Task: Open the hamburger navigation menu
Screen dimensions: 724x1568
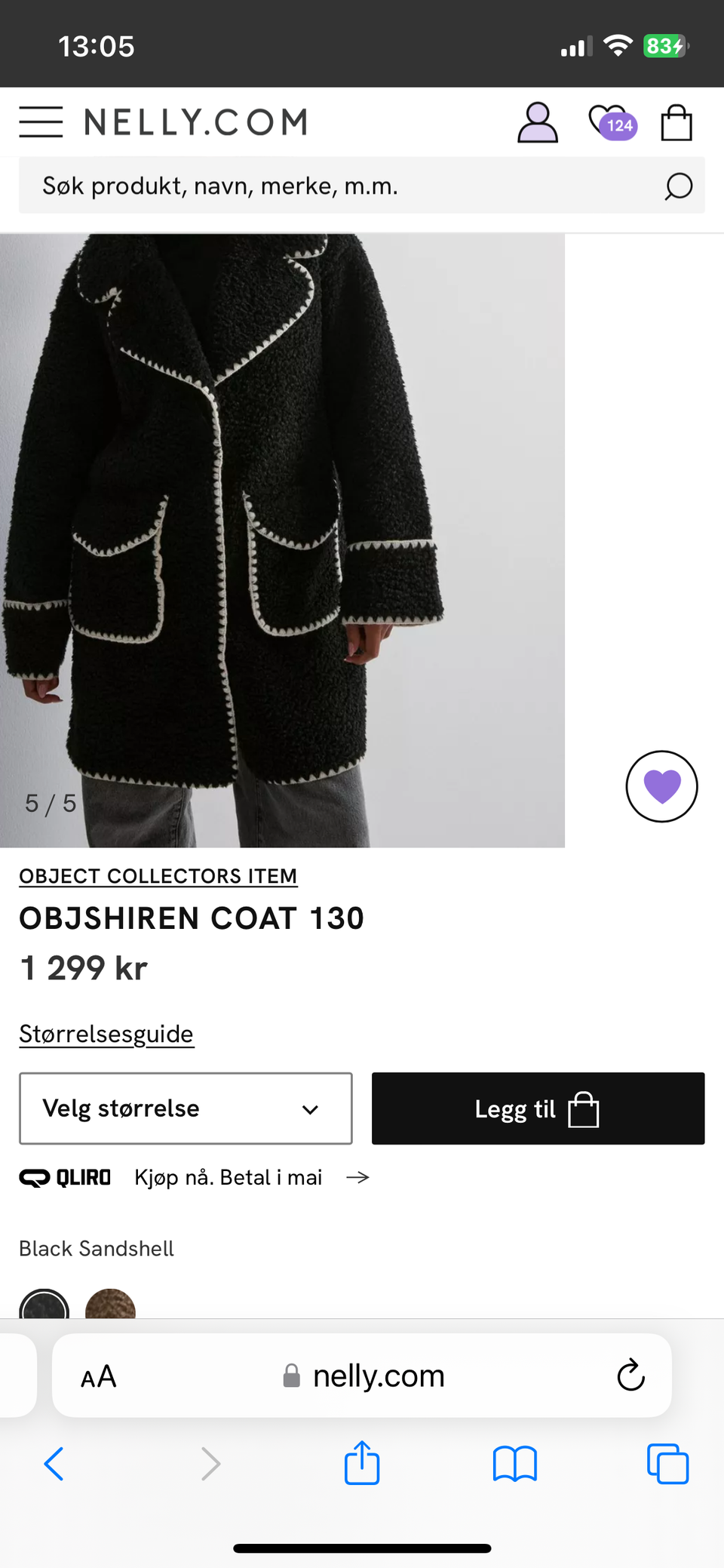Action: pyautogui.click(x=41, y=121)
